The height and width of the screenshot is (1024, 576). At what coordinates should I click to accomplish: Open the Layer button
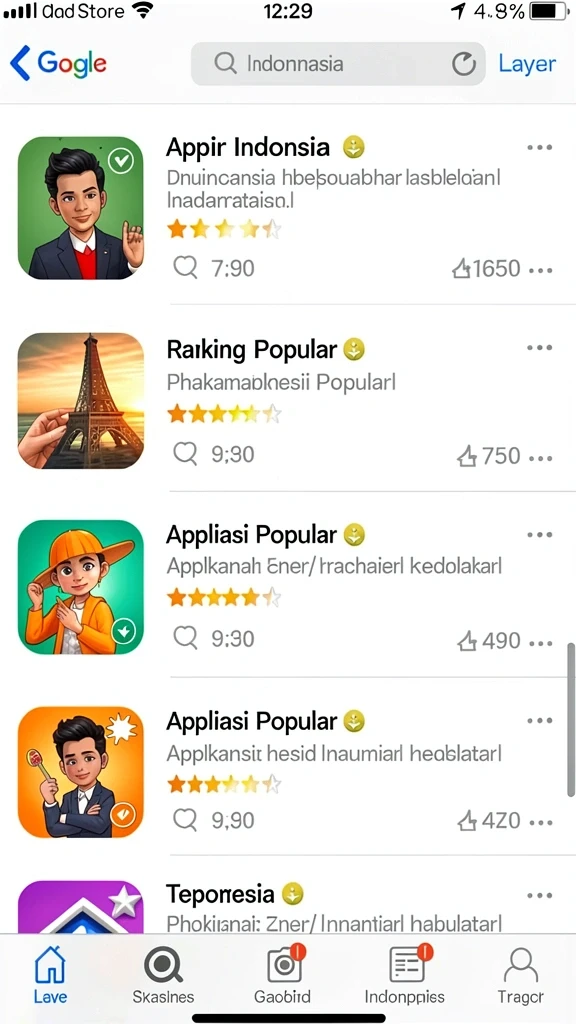527,63
